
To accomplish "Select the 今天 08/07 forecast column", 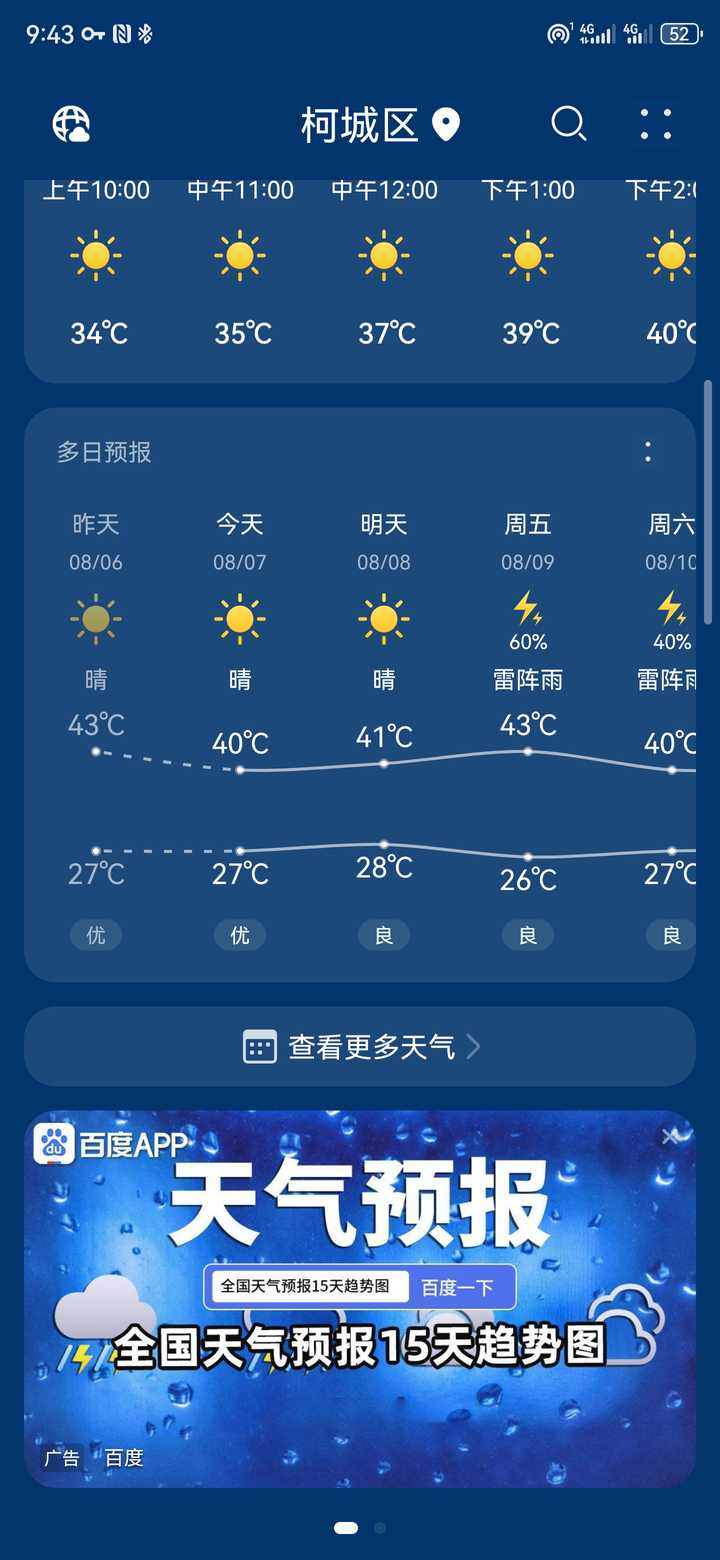I will click(240, 730).
